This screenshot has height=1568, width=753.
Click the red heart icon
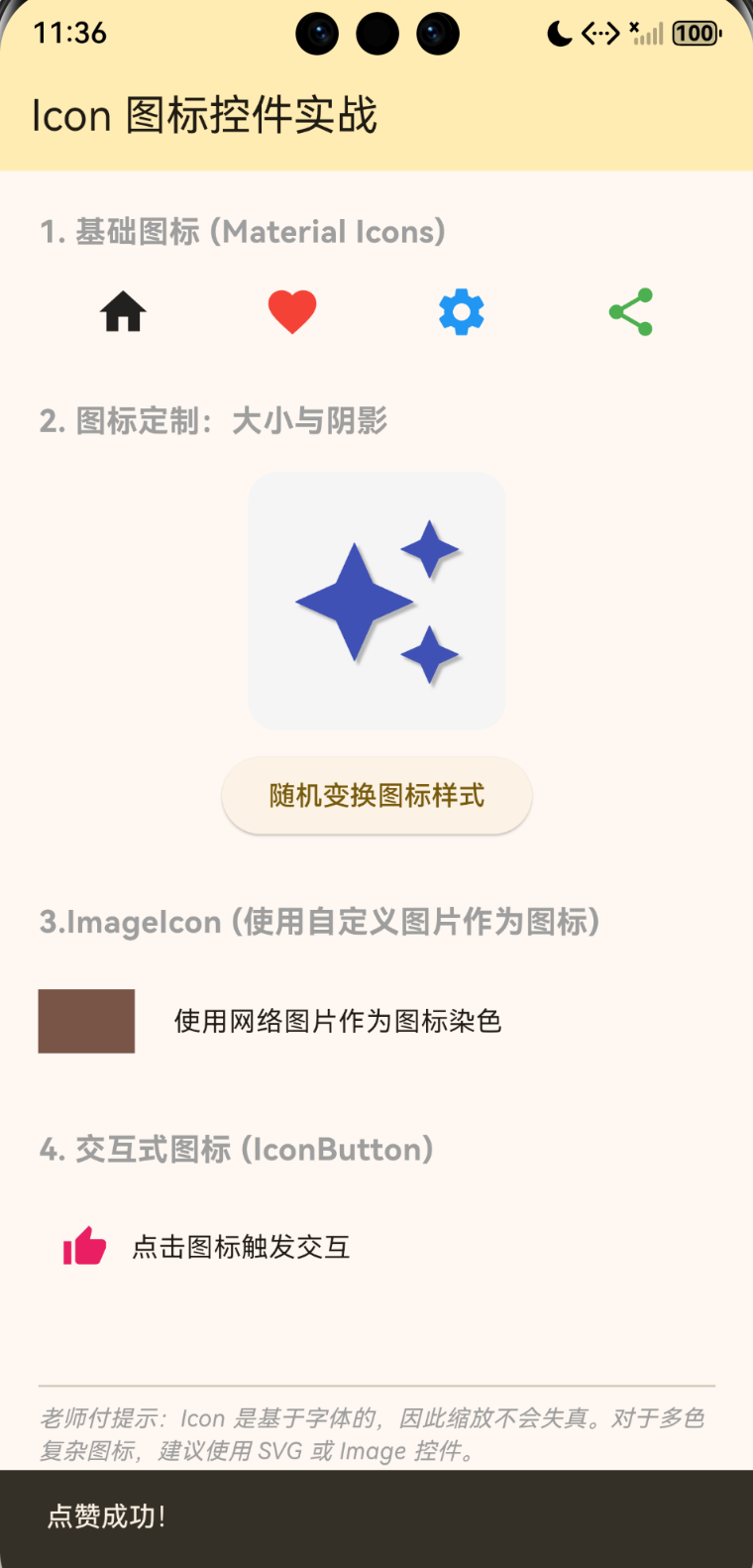point(292,311)
